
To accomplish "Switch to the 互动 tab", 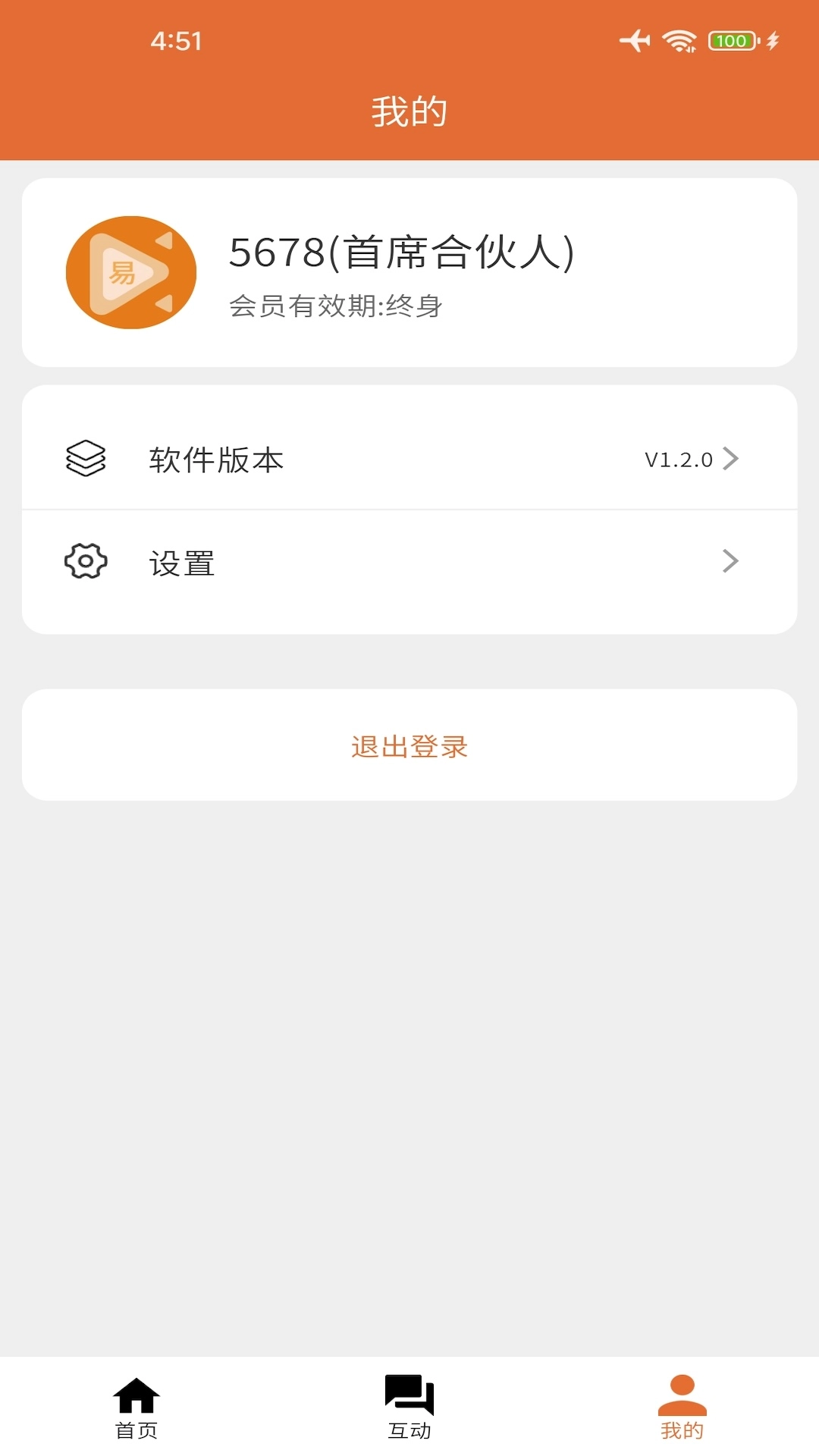I will (409, 1426).
